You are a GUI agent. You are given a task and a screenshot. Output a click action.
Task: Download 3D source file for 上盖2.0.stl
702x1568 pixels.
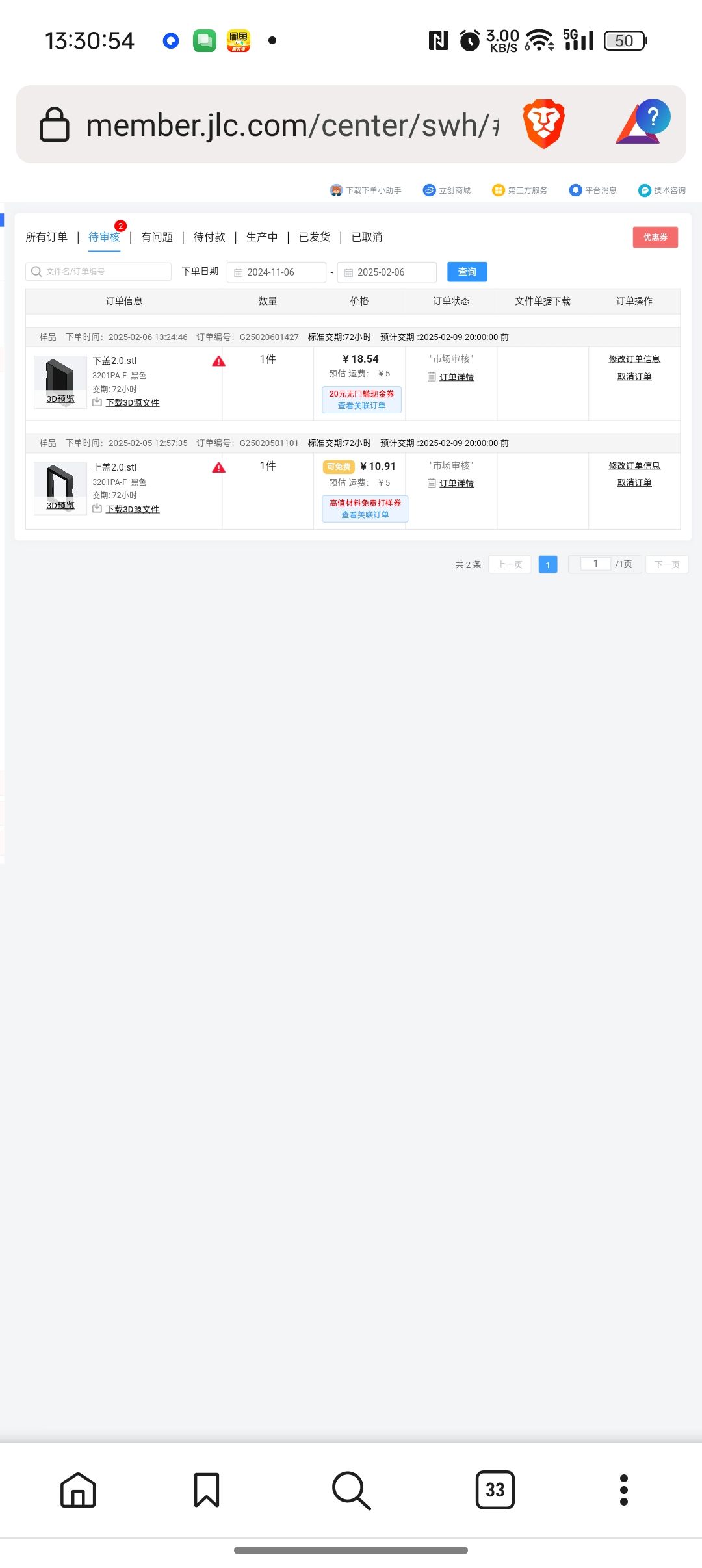point(132,509)
